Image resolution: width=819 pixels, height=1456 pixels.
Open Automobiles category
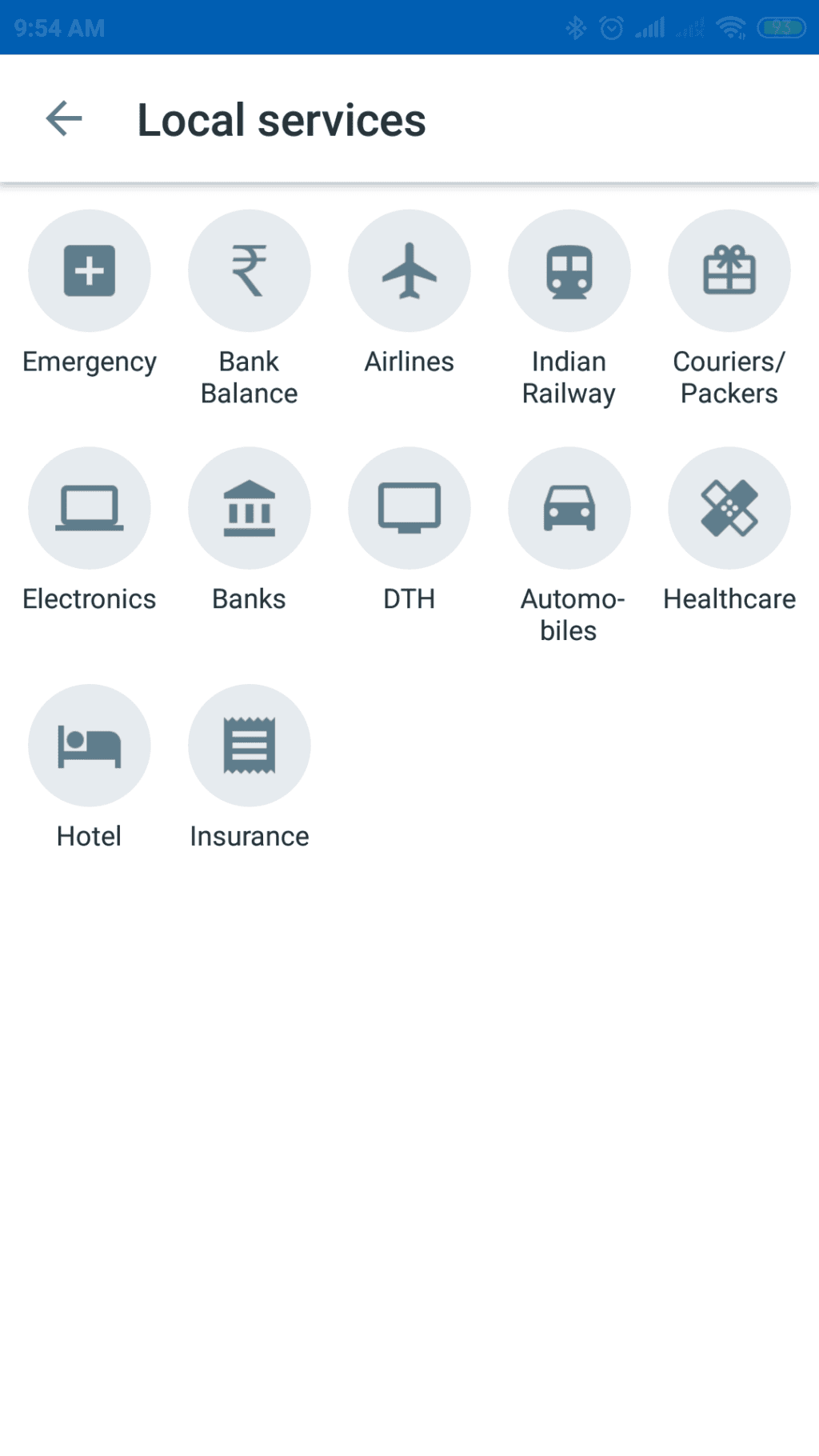coord(569,508)
